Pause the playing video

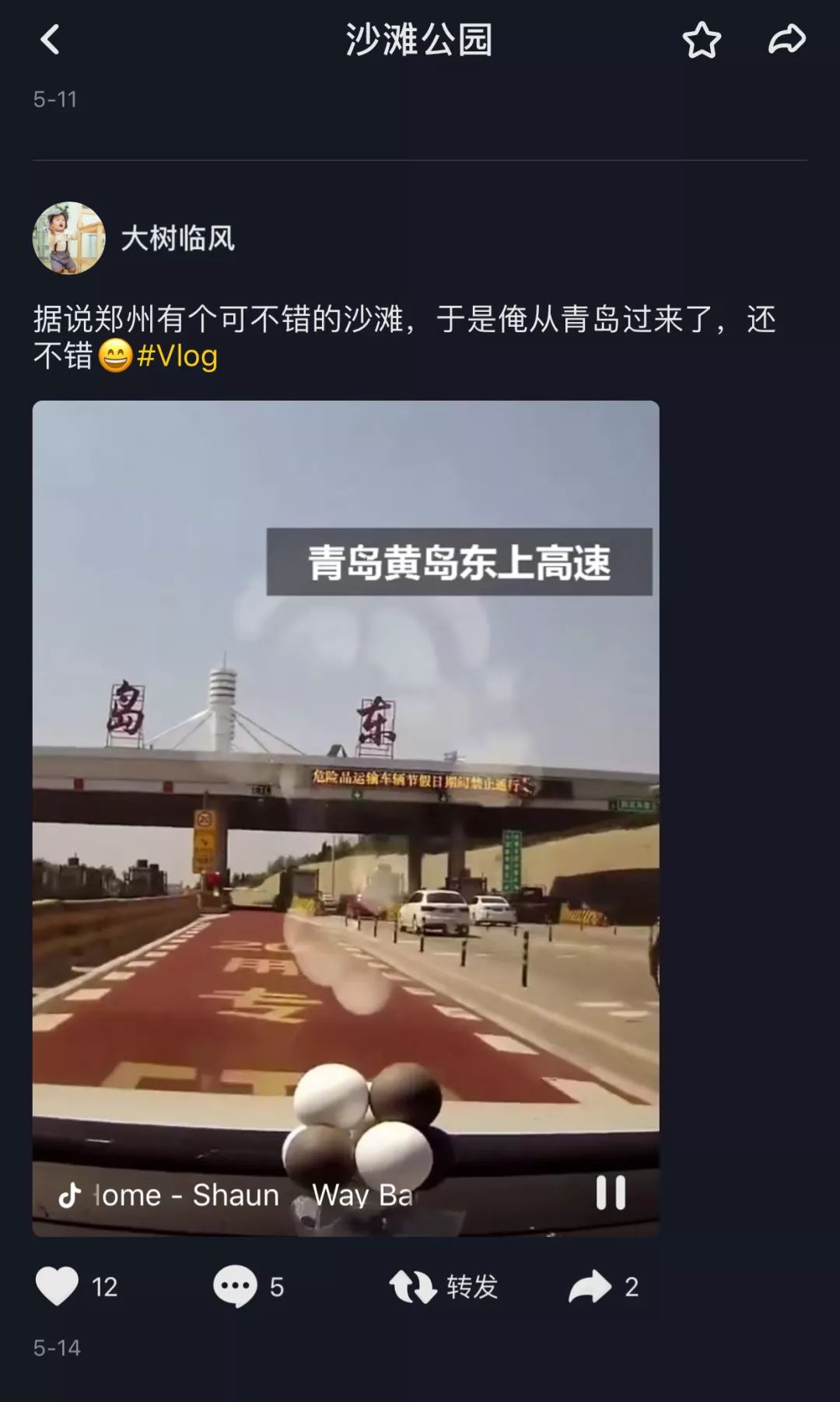(x=611, y=1192)
